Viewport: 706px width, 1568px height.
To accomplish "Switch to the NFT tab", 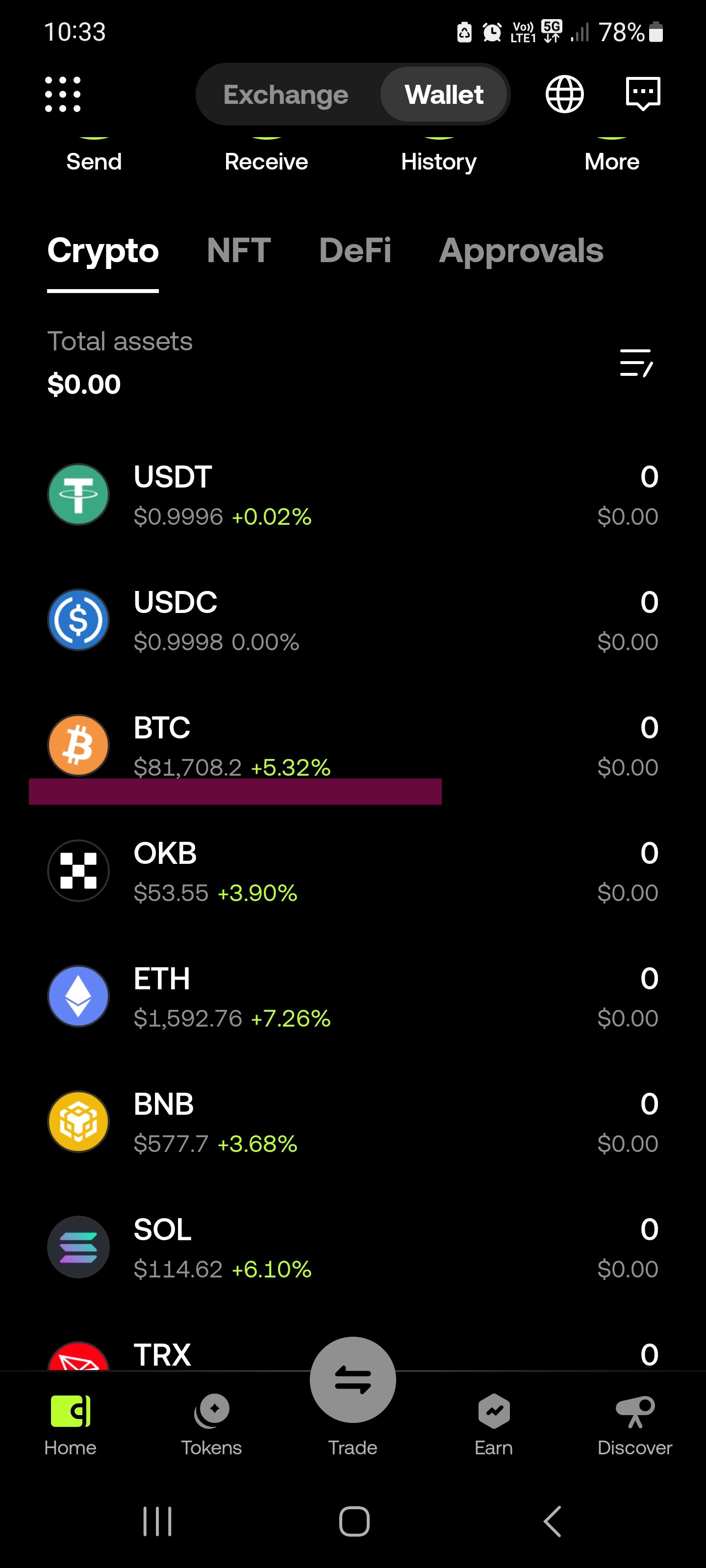I will [239, 251].
